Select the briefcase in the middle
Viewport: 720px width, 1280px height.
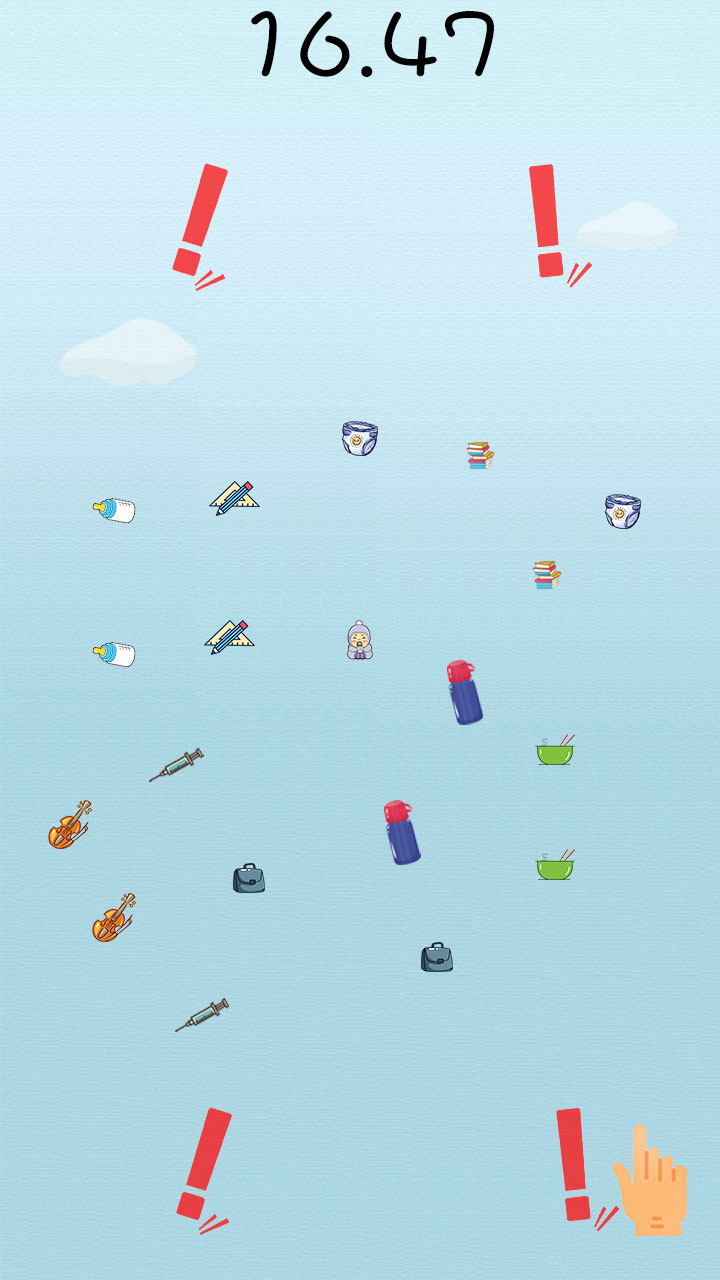coord(250,880)
